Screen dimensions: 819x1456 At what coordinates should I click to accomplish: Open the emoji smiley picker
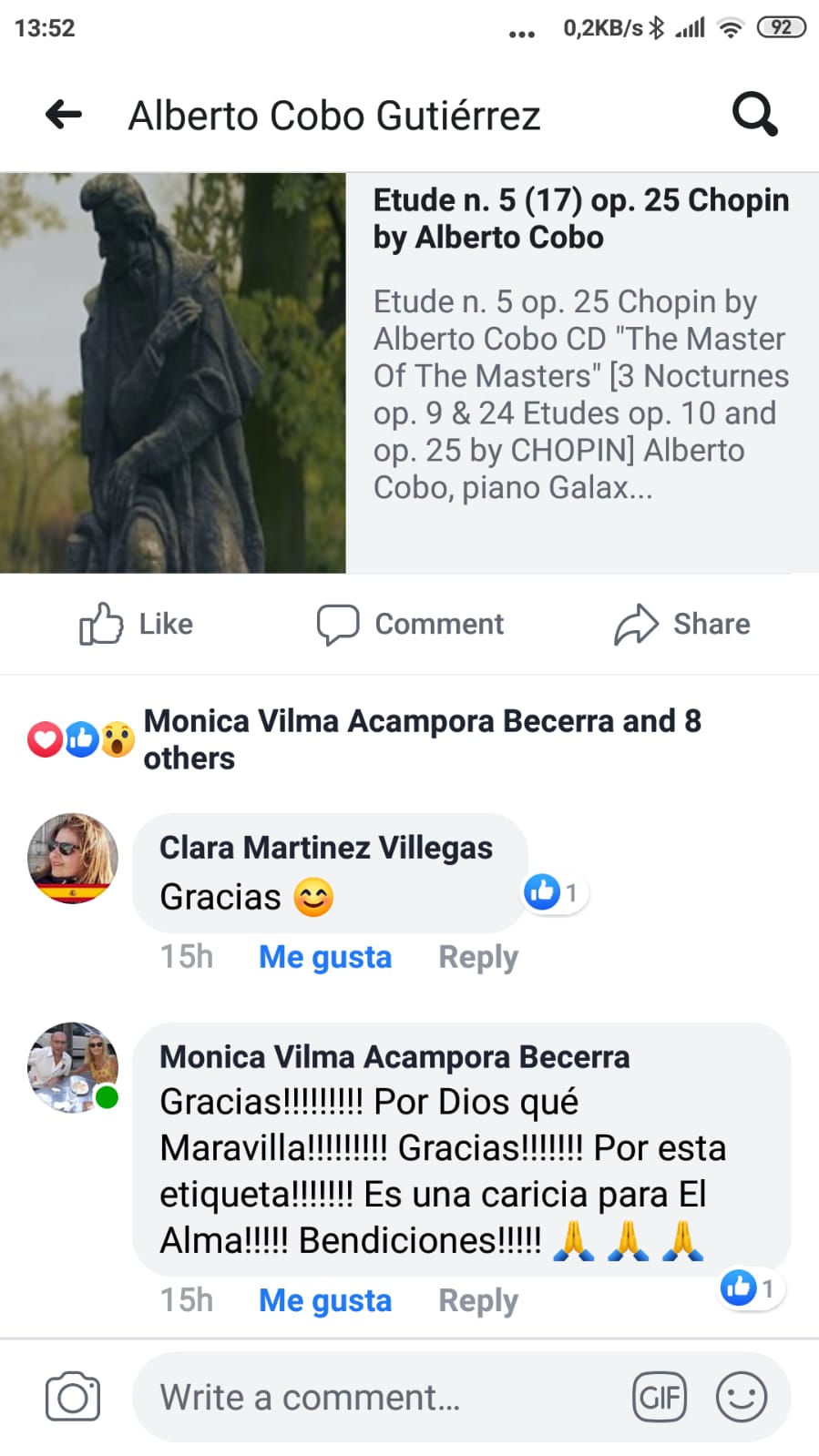(741, 1397)
